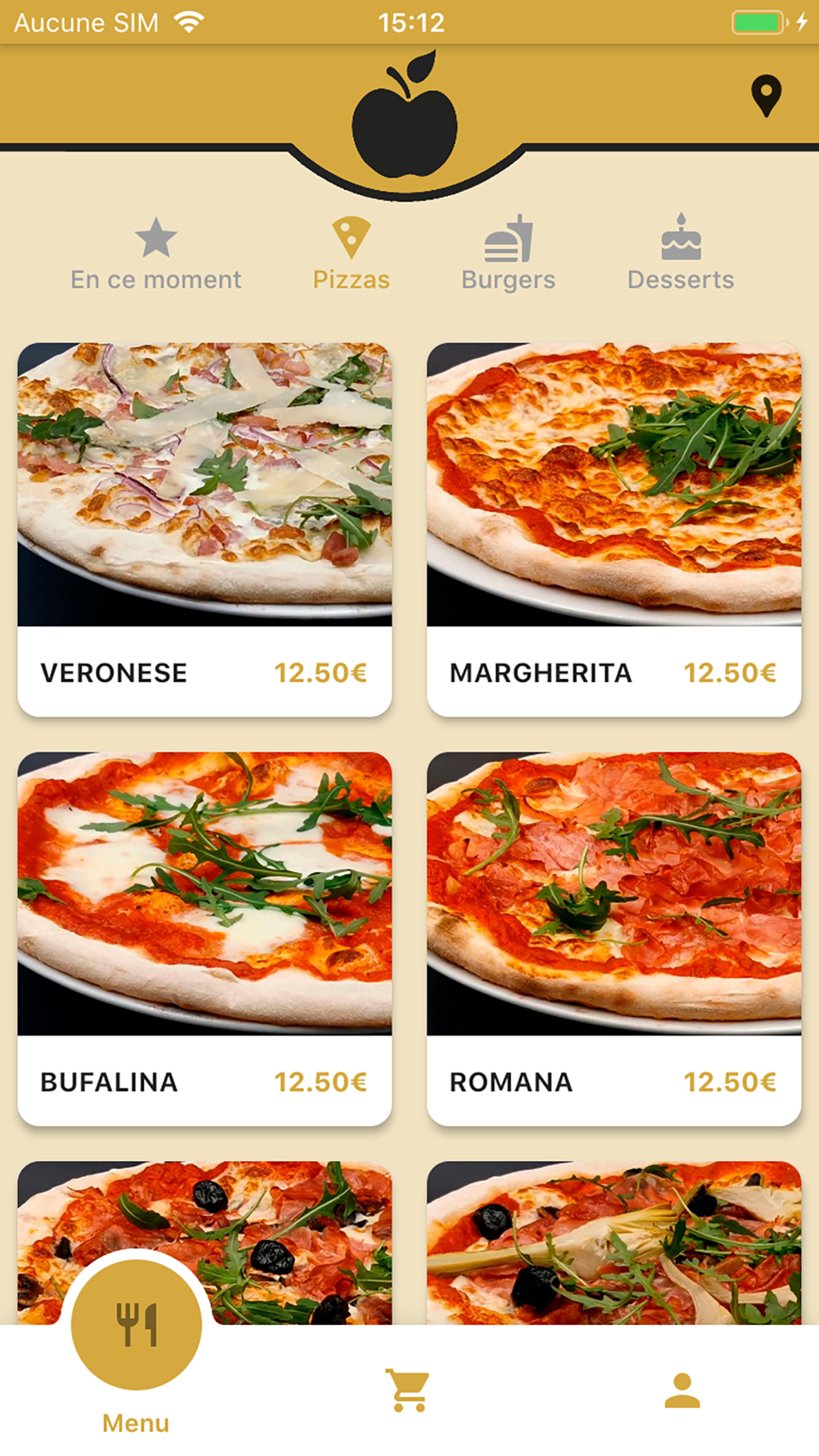
Task: Open the Margherita pizza card
Action: pyautogui.click(x=614, y=529)
